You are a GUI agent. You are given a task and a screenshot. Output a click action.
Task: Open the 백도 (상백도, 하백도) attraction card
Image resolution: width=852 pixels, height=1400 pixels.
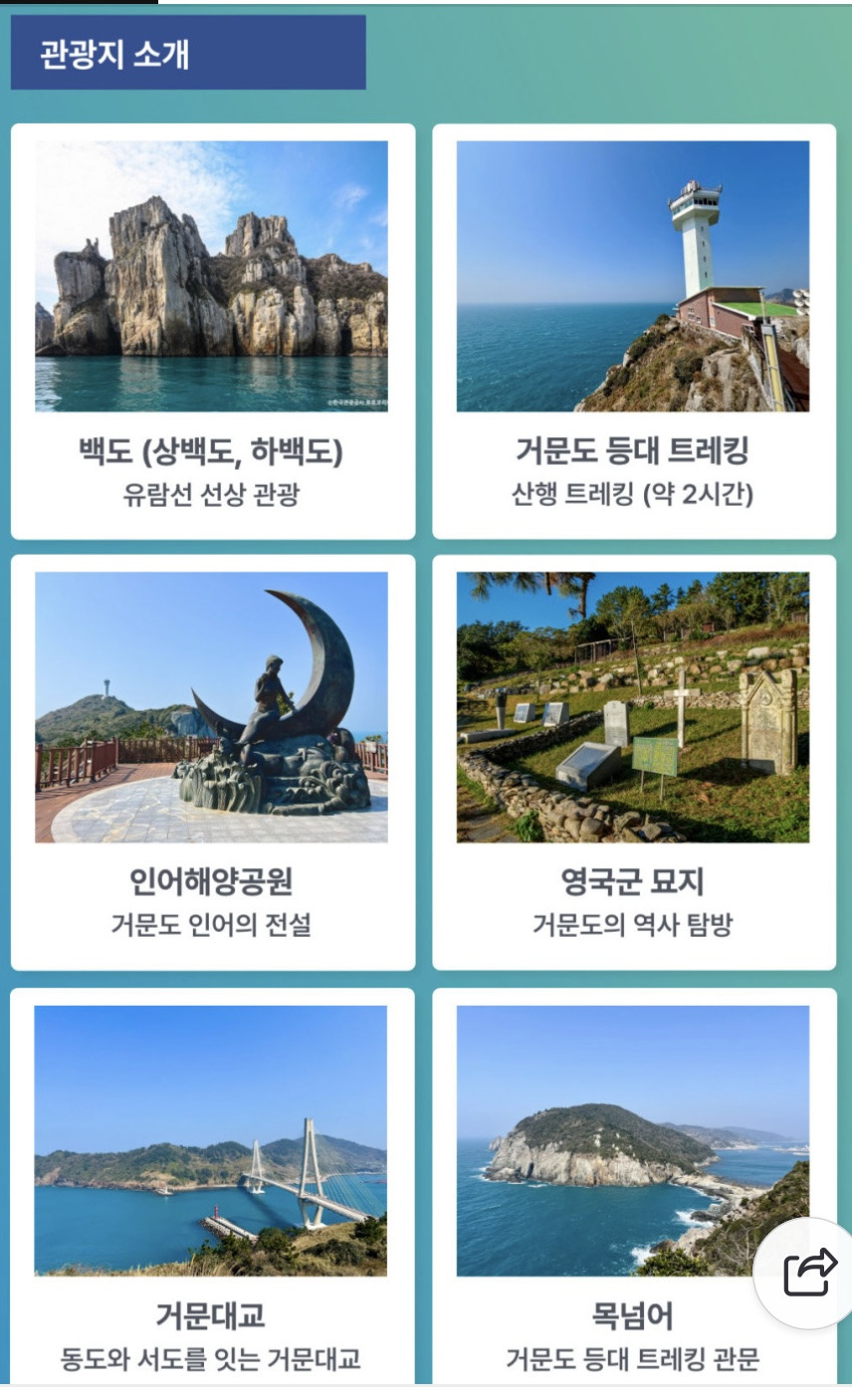point(212,331)
